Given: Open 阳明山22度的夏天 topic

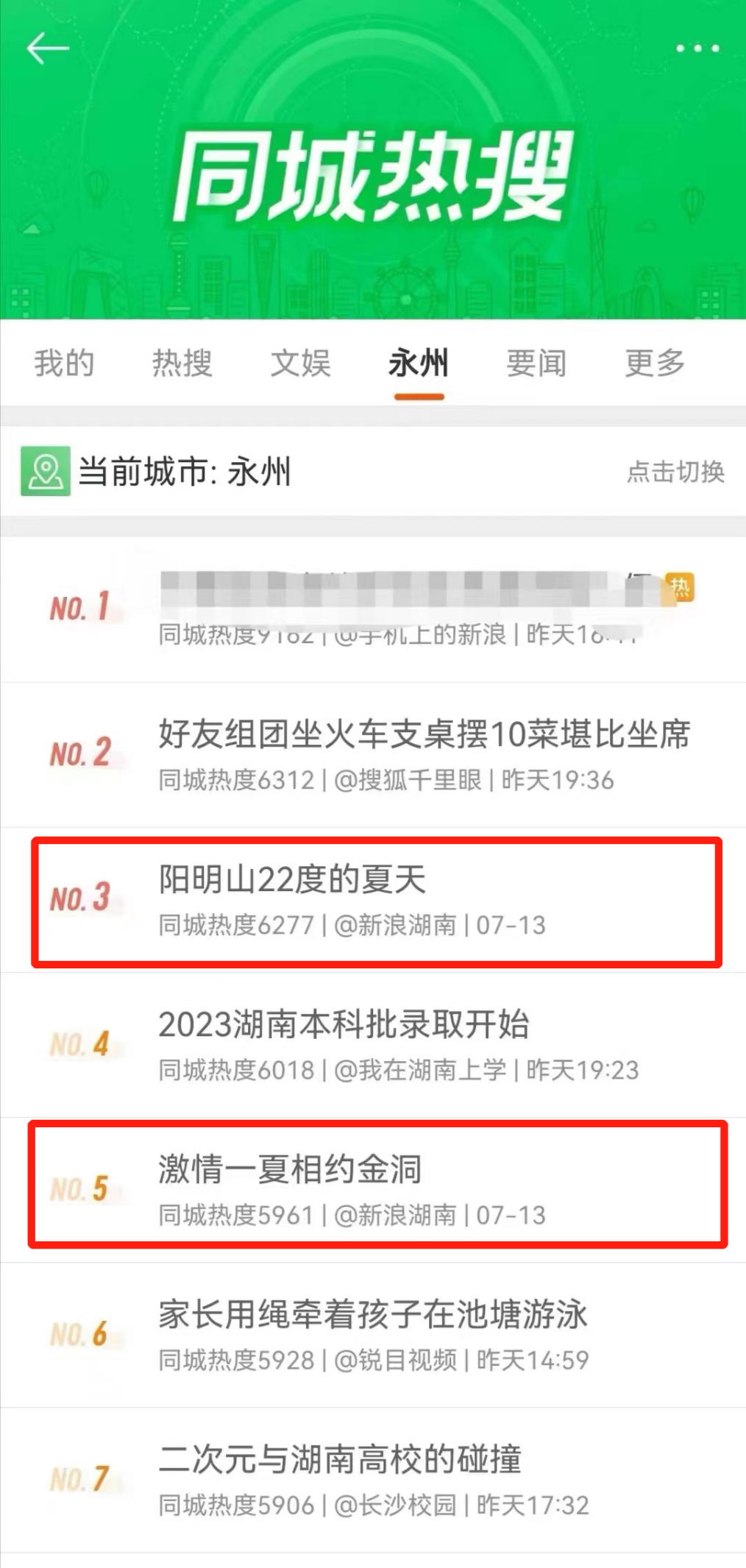Looking at the screenshot, I should pos(293,879).
